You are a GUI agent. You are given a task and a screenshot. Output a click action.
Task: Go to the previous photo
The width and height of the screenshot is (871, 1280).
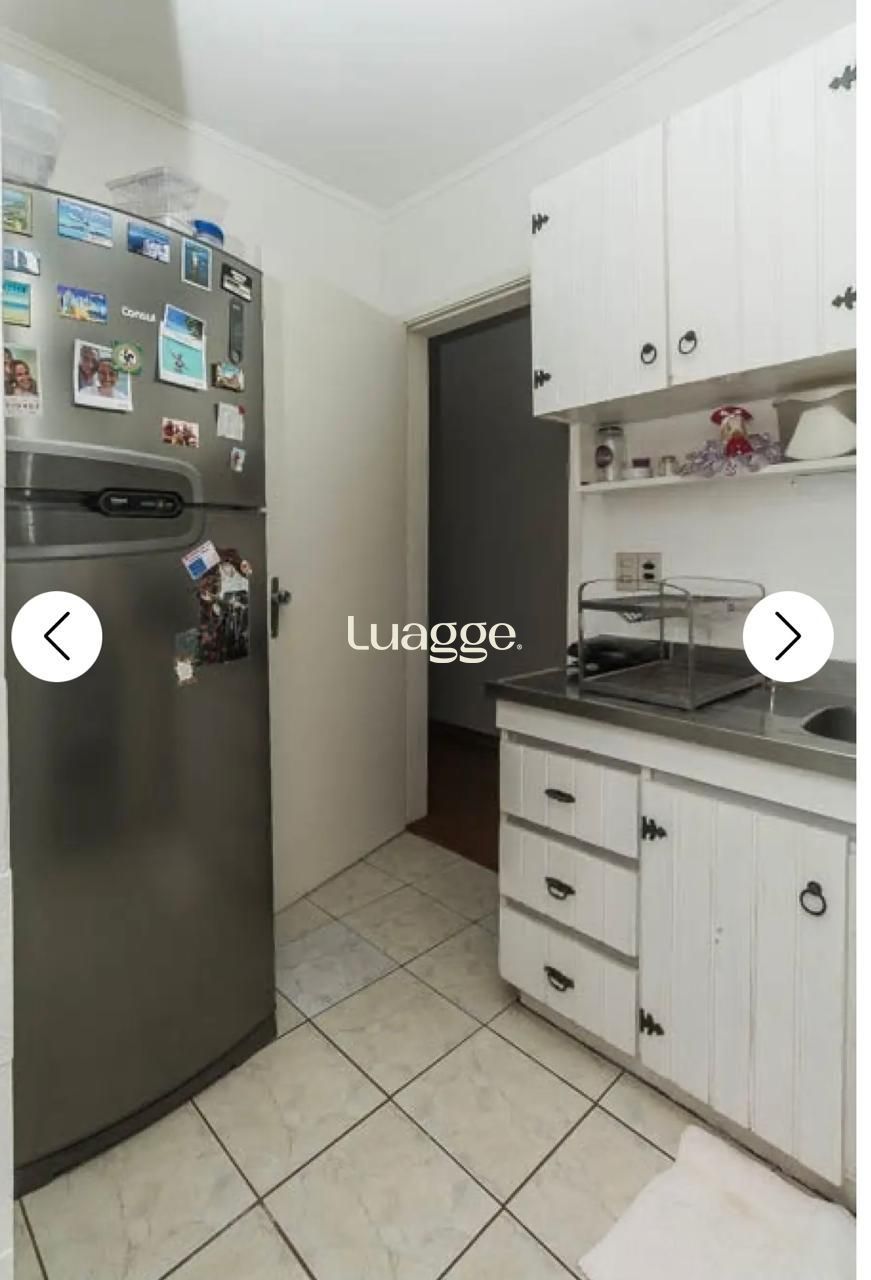pyautogui.click(x=57, y=637)
